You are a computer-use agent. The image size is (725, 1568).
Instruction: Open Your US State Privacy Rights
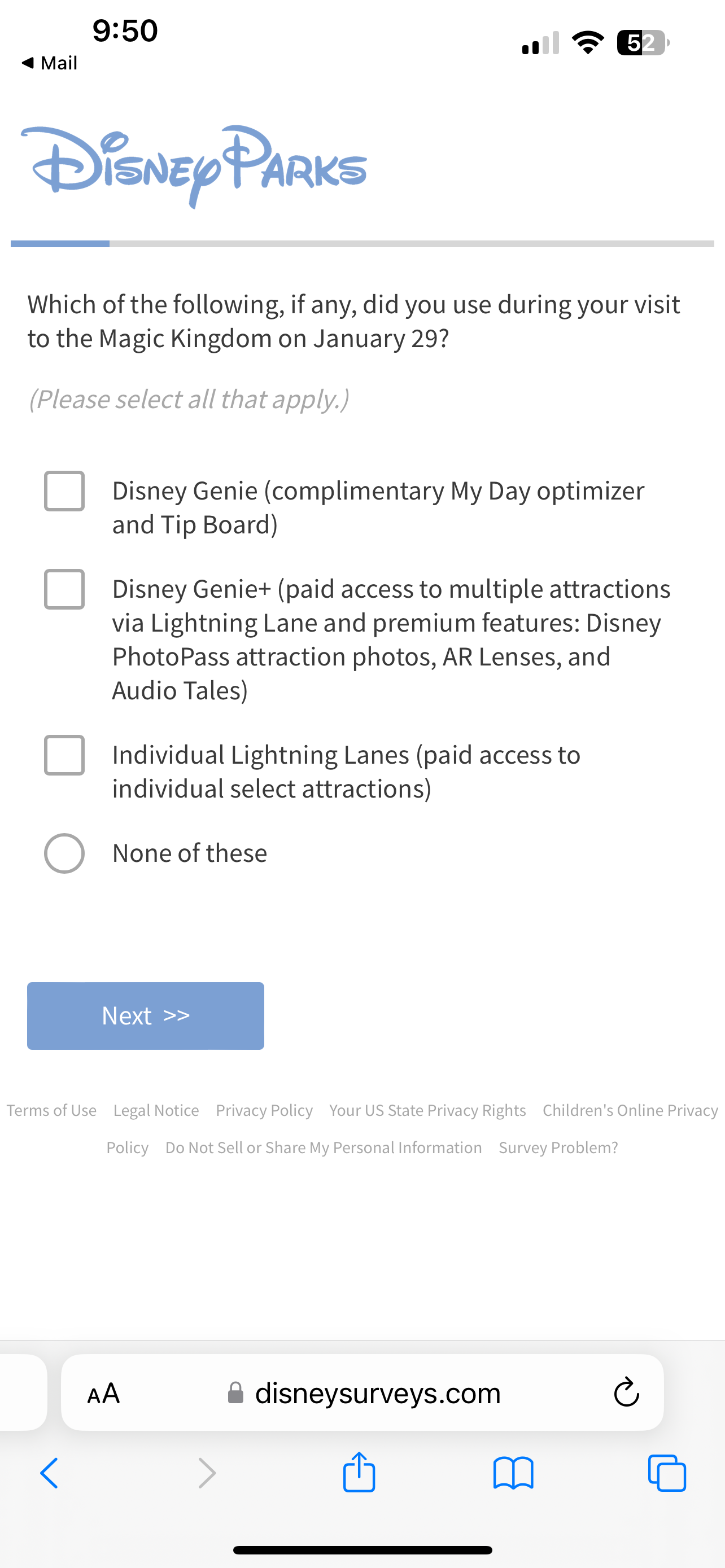[427, 1110]
